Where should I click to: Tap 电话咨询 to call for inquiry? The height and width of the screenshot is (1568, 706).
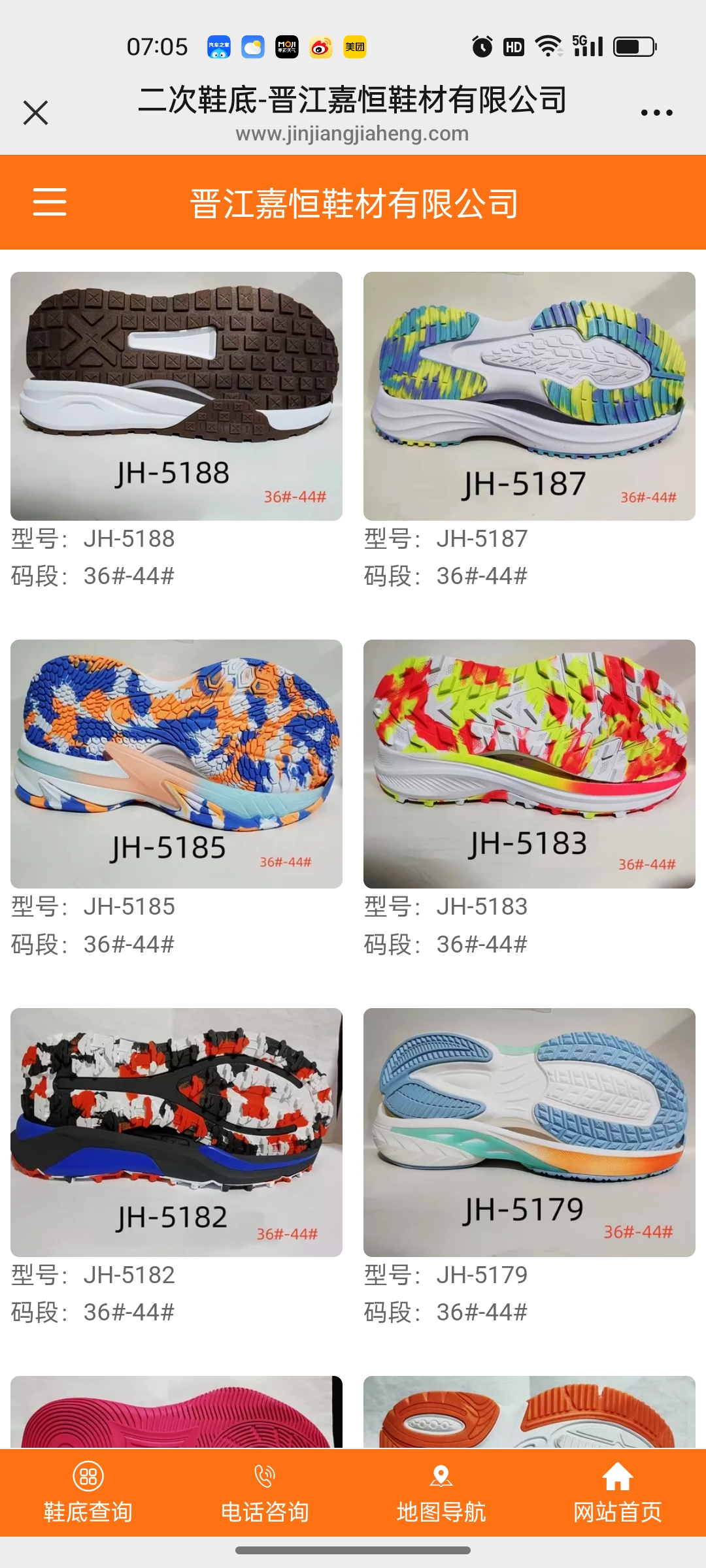pyautogui.click(x=265, y=1492)
